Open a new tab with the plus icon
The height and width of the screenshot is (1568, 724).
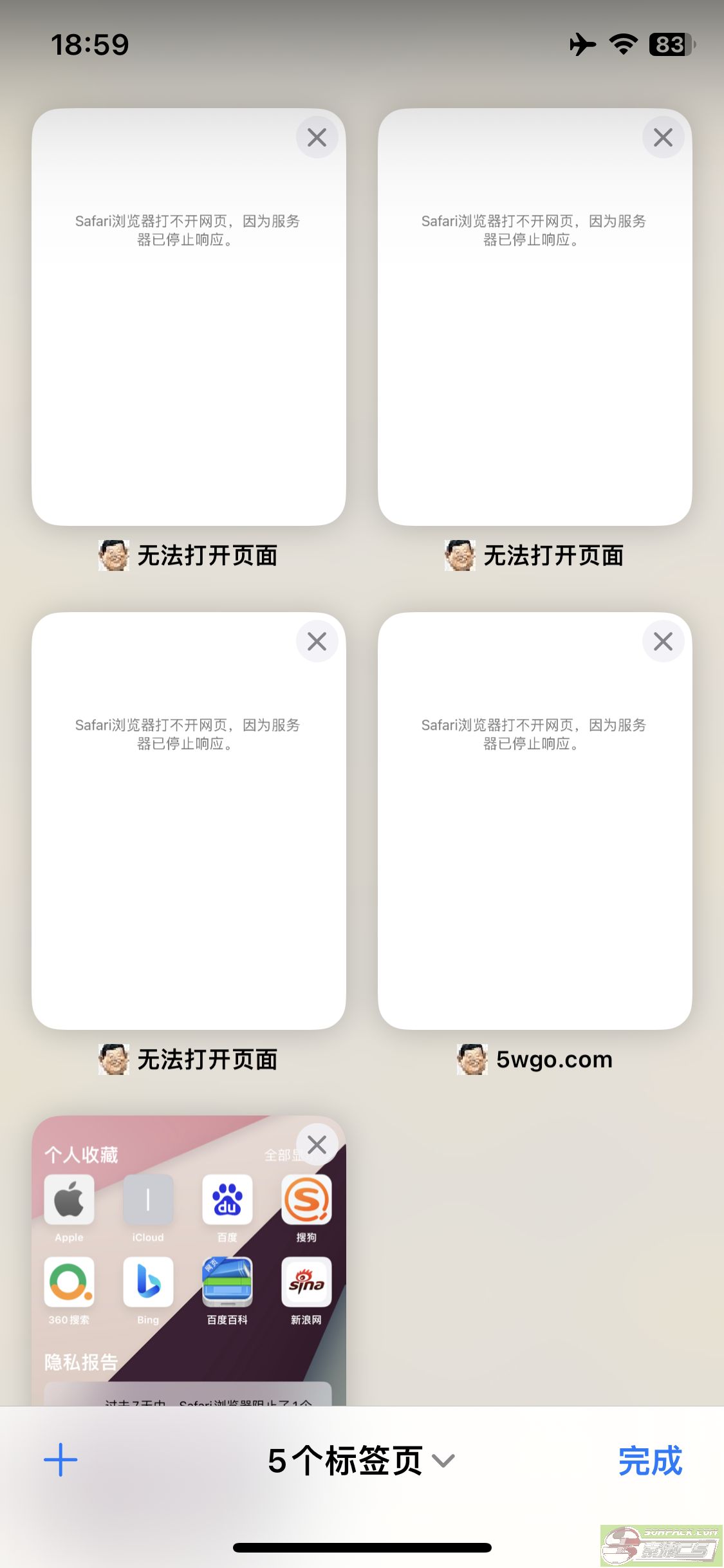(x=60, y=1460)
